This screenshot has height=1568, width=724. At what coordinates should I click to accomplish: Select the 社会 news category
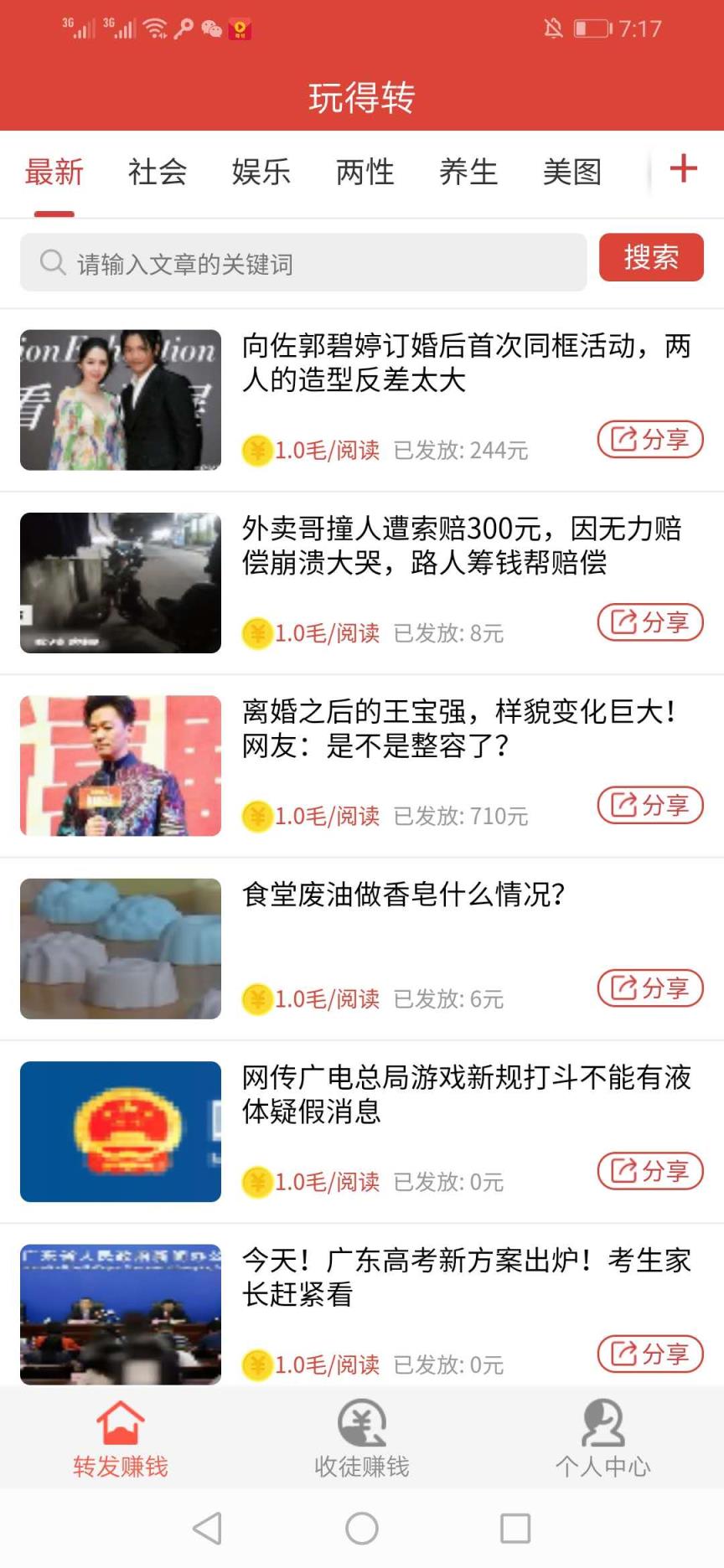click(x=157, y=172)
